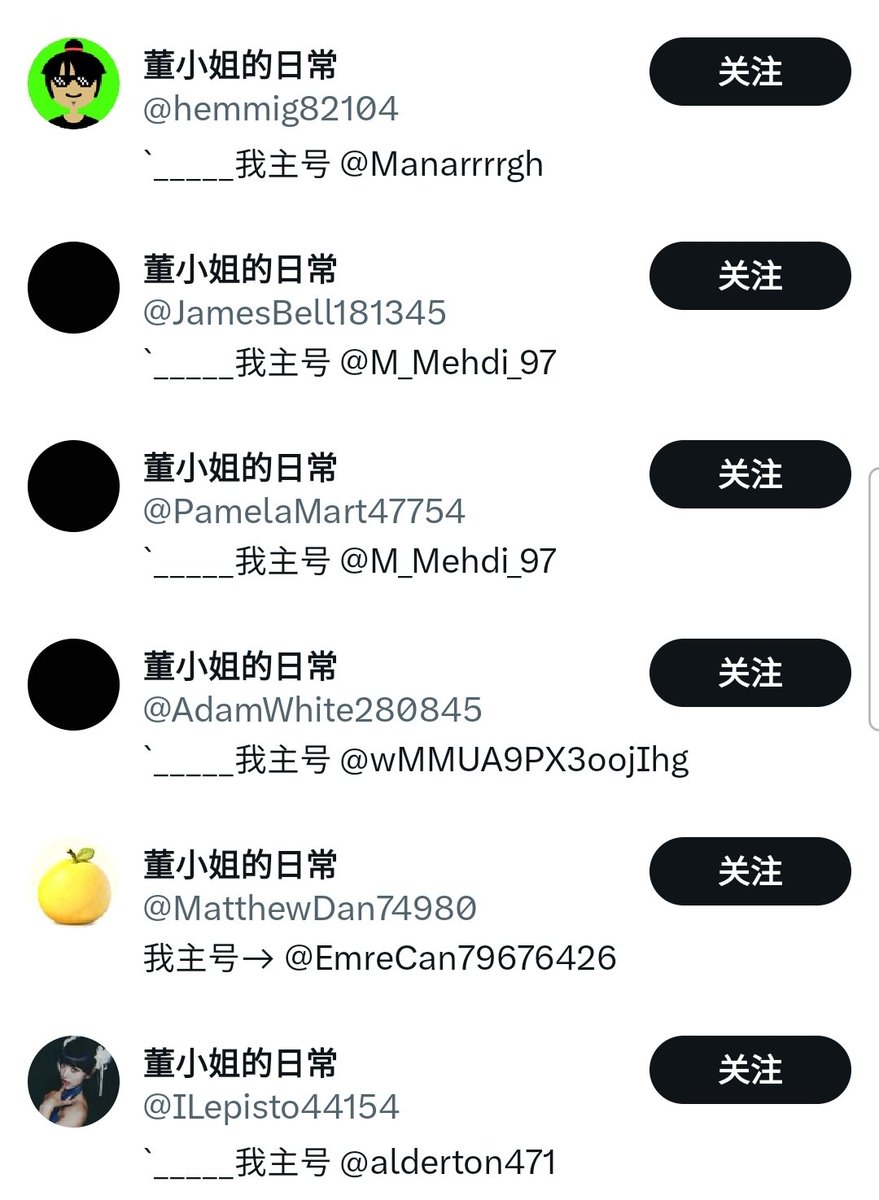Open the profile photo of @ILepisto44154

73,1082
